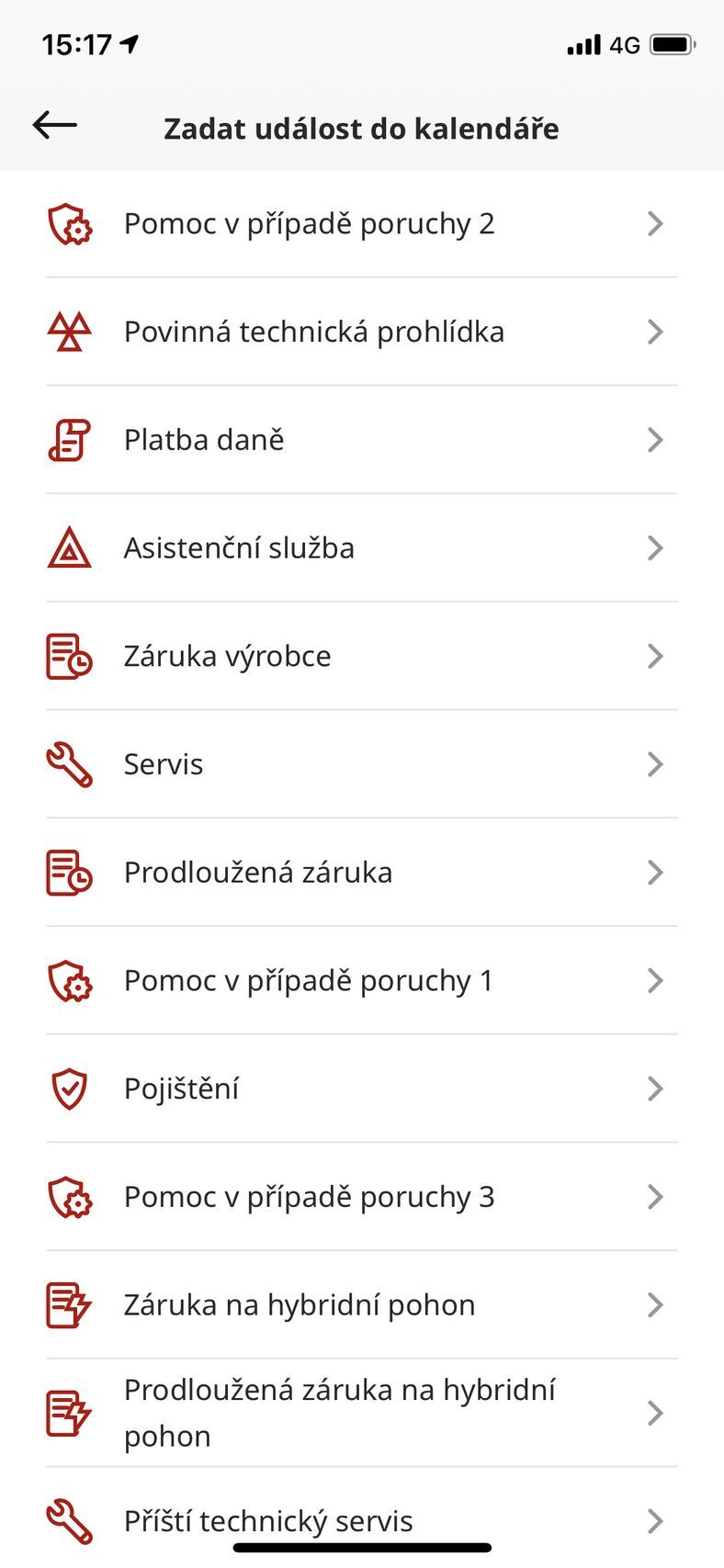
Task: Select the wrench icon beside Servis
Action: [x=68, y=763]
